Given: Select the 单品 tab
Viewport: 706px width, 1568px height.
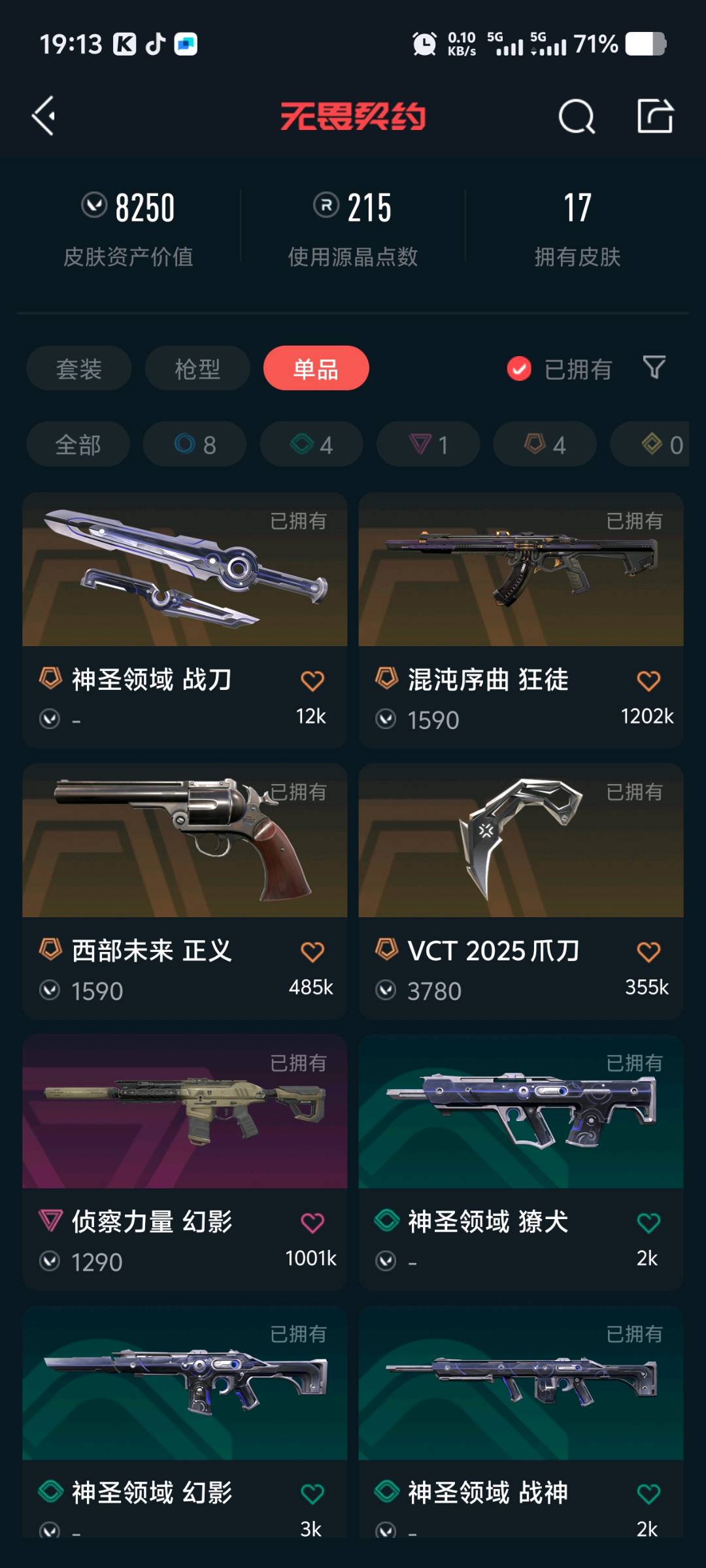Looking at the screenshot, I should click(x=316, y=368).
